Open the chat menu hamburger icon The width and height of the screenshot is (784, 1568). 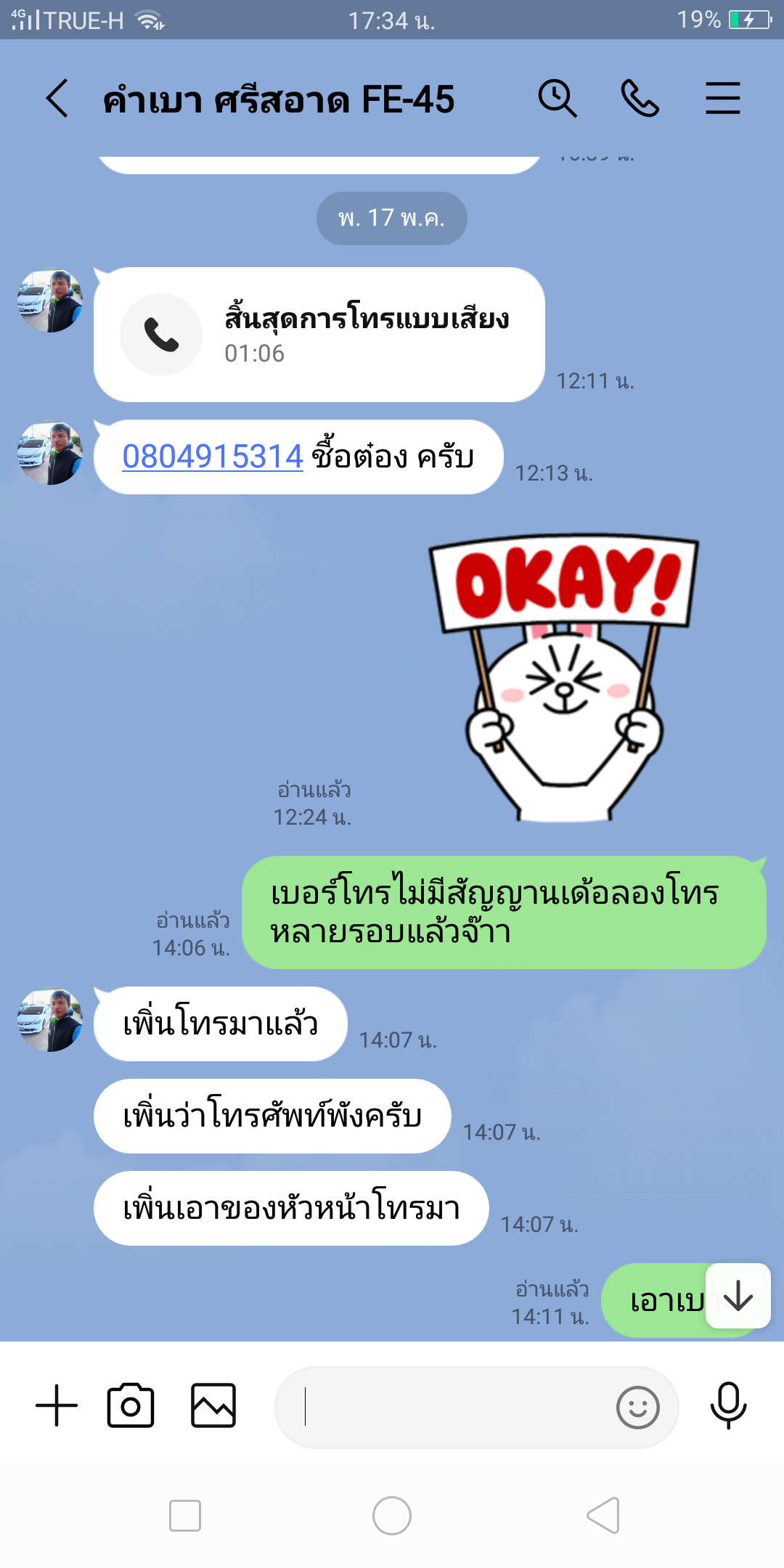coord(723,98)
